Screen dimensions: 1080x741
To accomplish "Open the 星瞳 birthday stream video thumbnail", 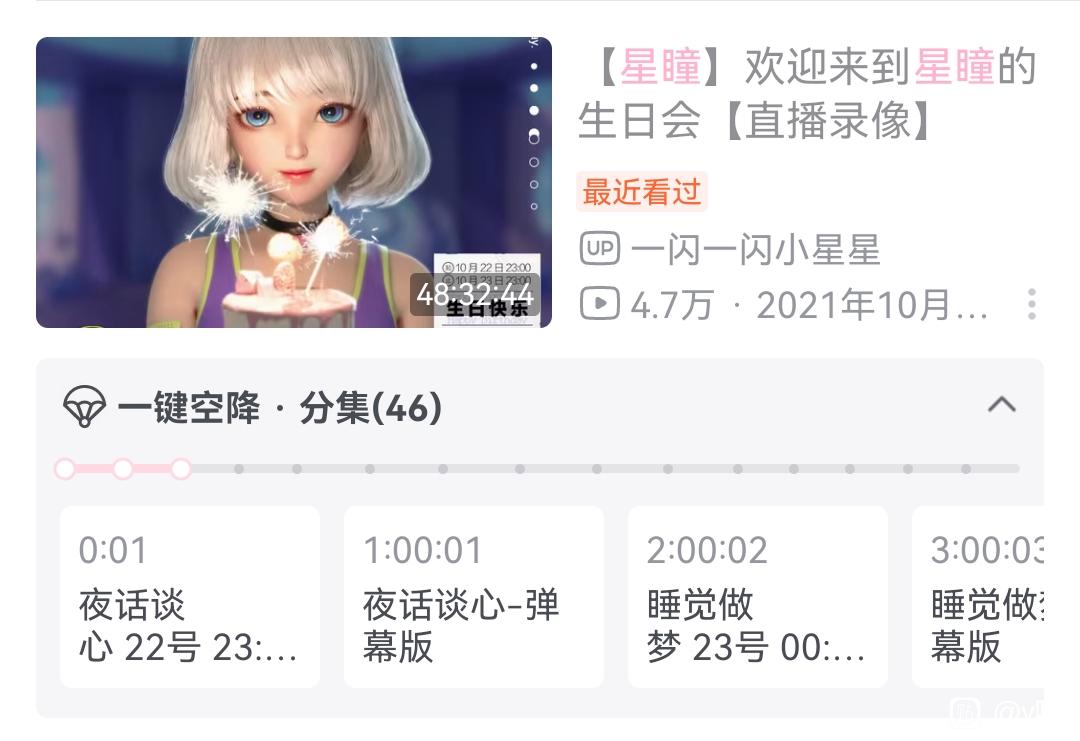I will [293, 182].
